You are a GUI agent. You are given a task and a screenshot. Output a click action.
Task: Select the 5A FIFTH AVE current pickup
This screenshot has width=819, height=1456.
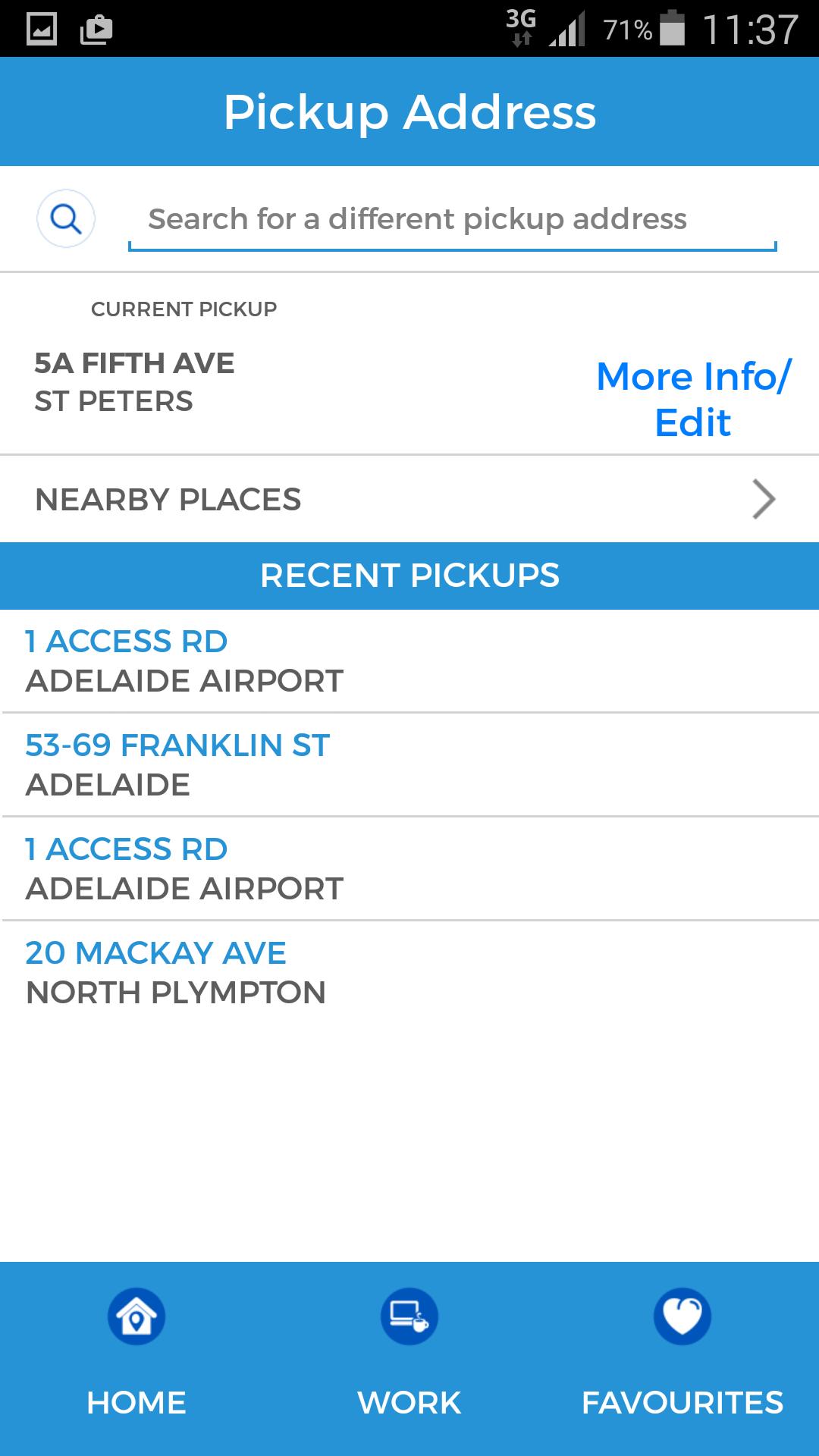point(136,381)
